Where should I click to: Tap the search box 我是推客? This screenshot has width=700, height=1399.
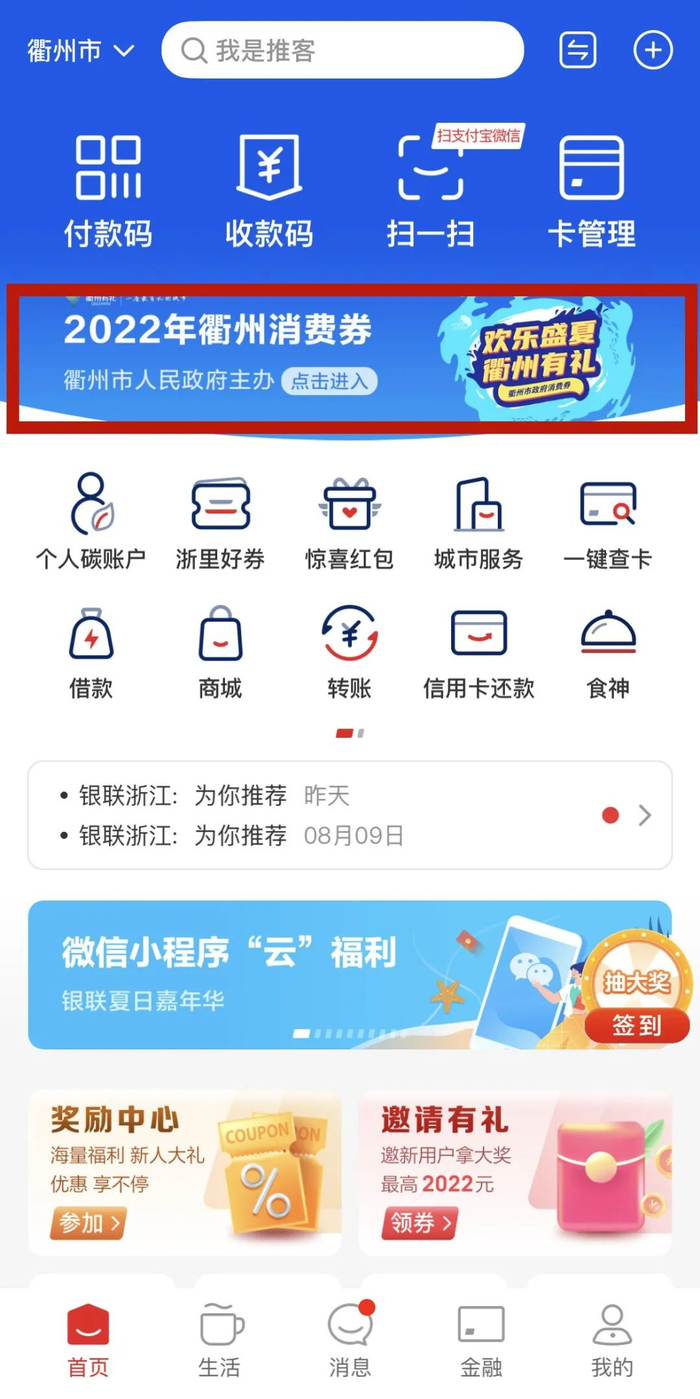pos(343,50)
